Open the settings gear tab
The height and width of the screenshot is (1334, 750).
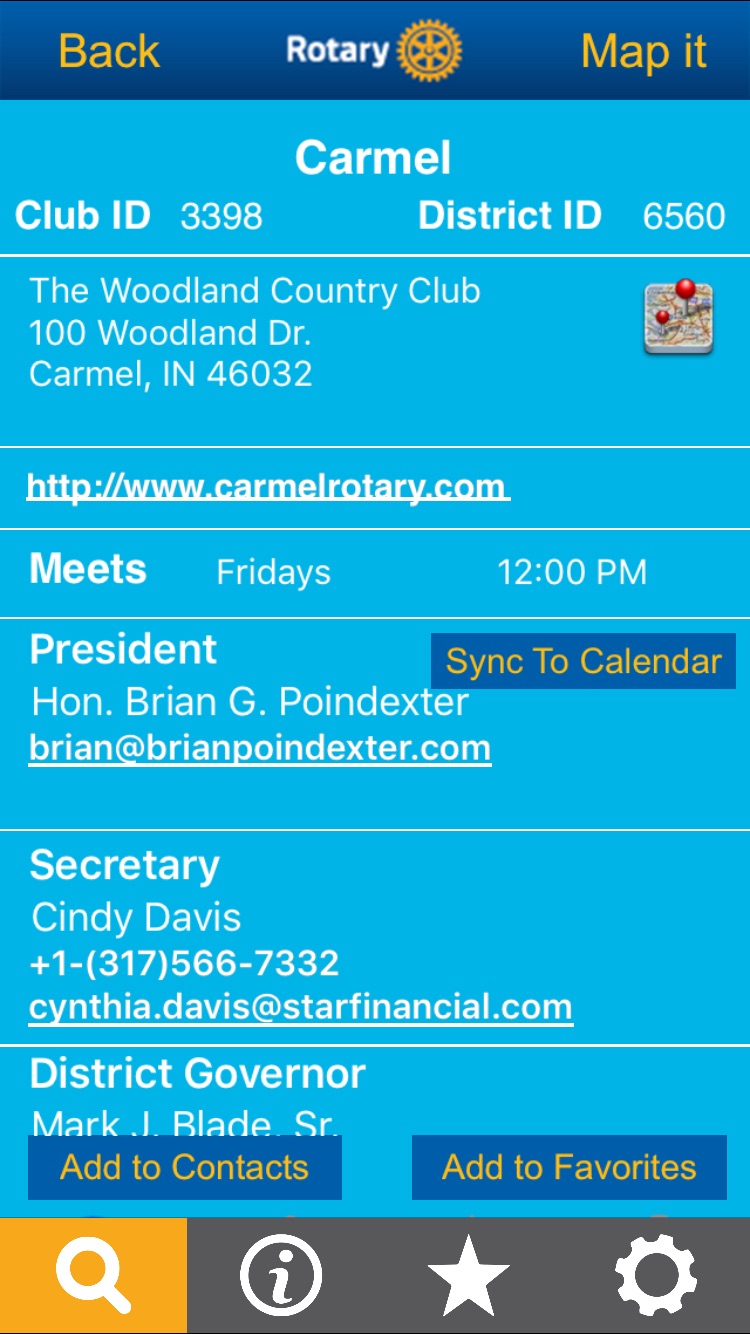(656, 1276)
